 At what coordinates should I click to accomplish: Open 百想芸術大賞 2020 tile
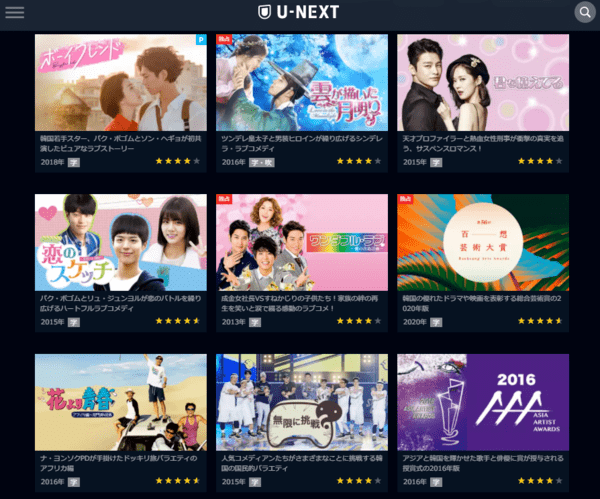coord(483,242)
